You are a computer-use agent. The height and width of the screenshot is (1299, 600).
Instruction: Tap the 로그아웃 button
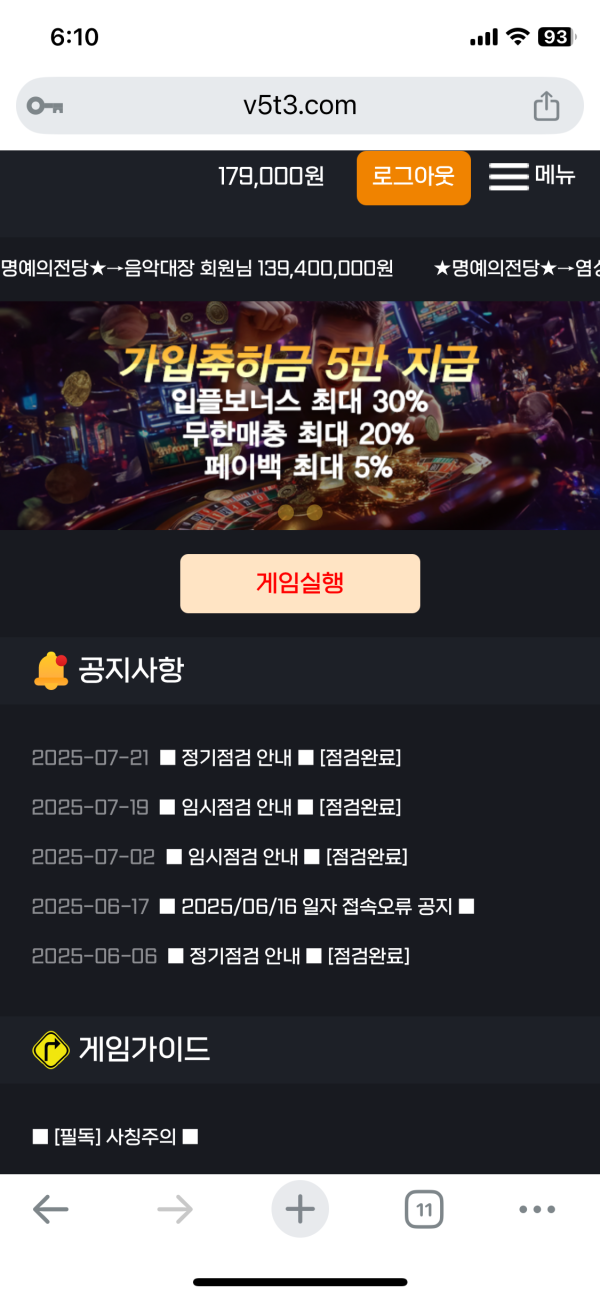coord(413,177)
